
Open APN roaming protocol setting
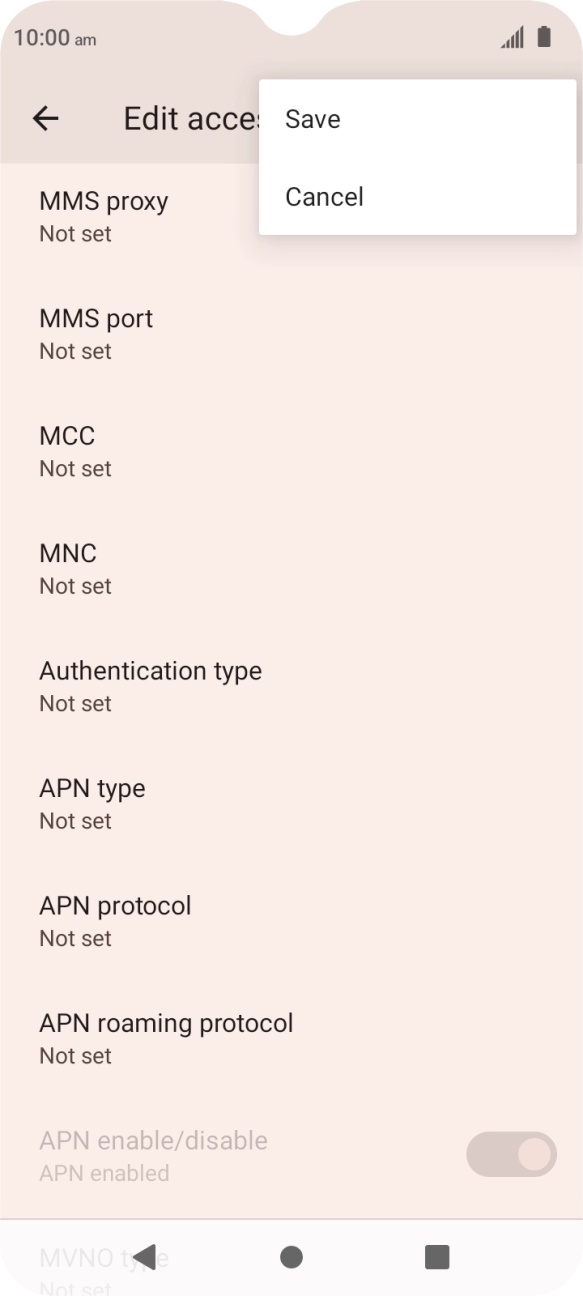(x=291, y=1039)
